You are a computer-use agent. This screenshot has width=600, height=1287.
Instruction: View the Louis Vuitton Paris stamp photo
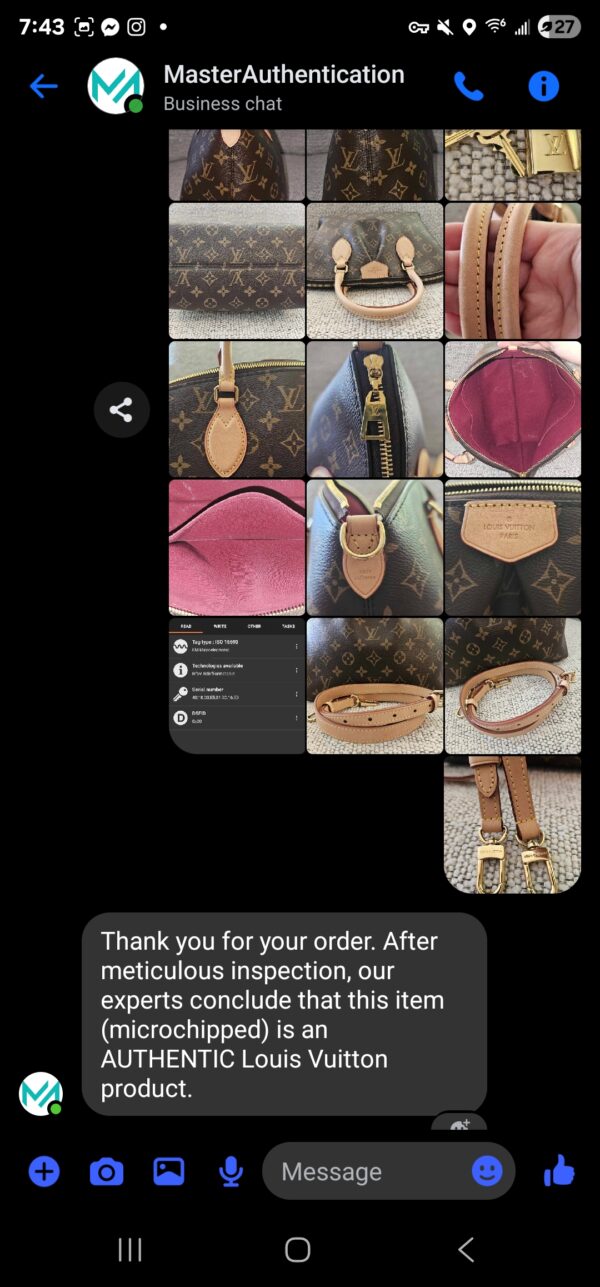click(x=512, y=547)
